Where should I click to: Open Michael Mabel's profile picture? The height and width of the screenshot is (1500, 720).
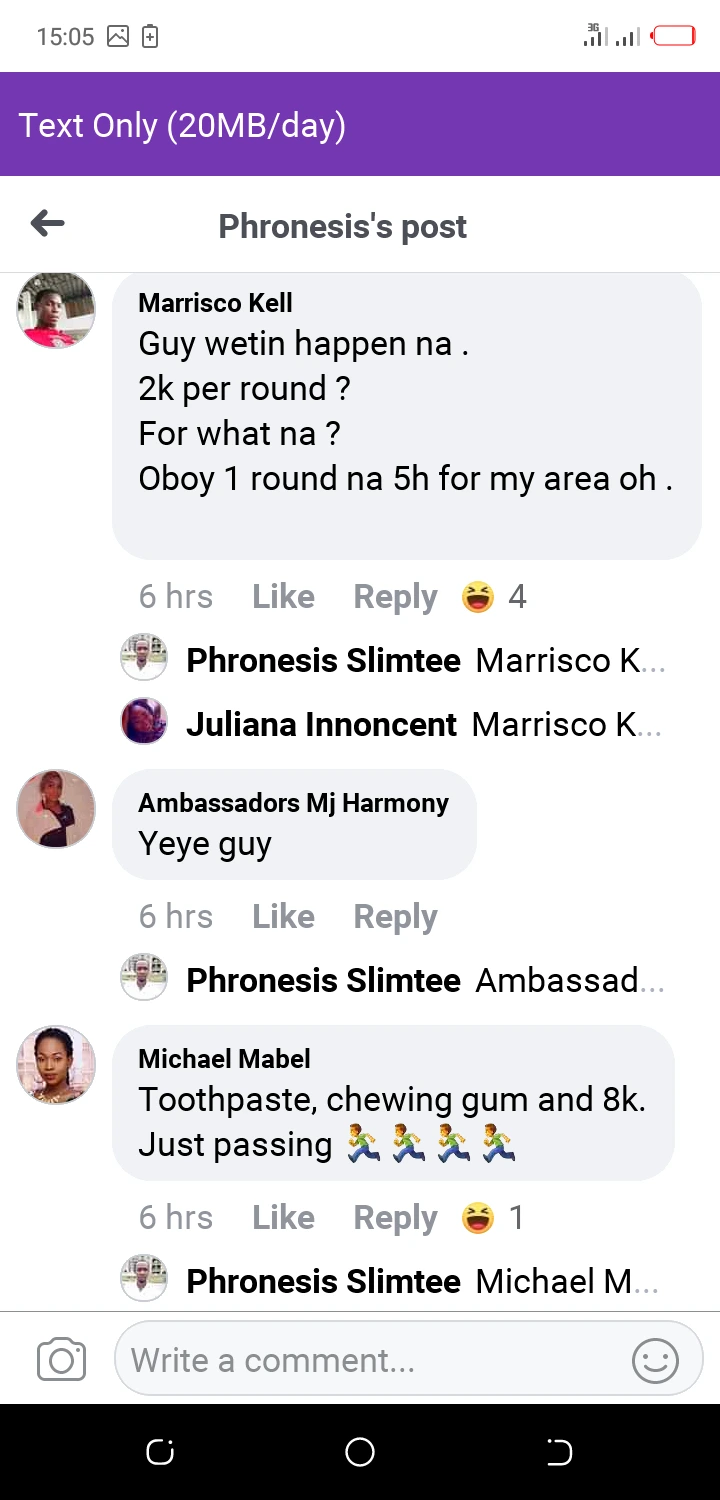pos(56,1064)
